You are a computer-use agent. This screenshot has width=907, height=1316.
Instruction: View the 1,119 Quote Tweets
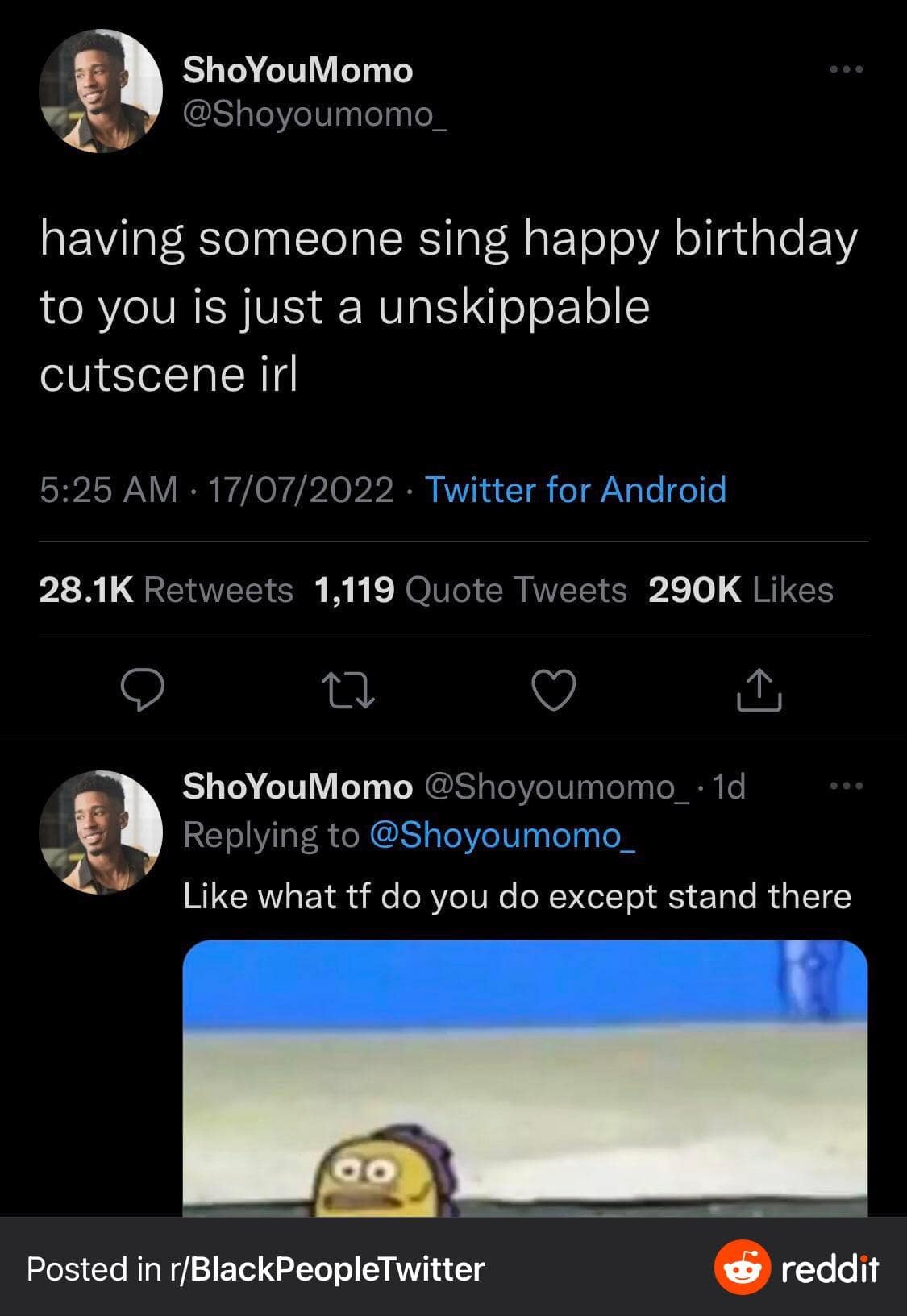coord(470,590)
